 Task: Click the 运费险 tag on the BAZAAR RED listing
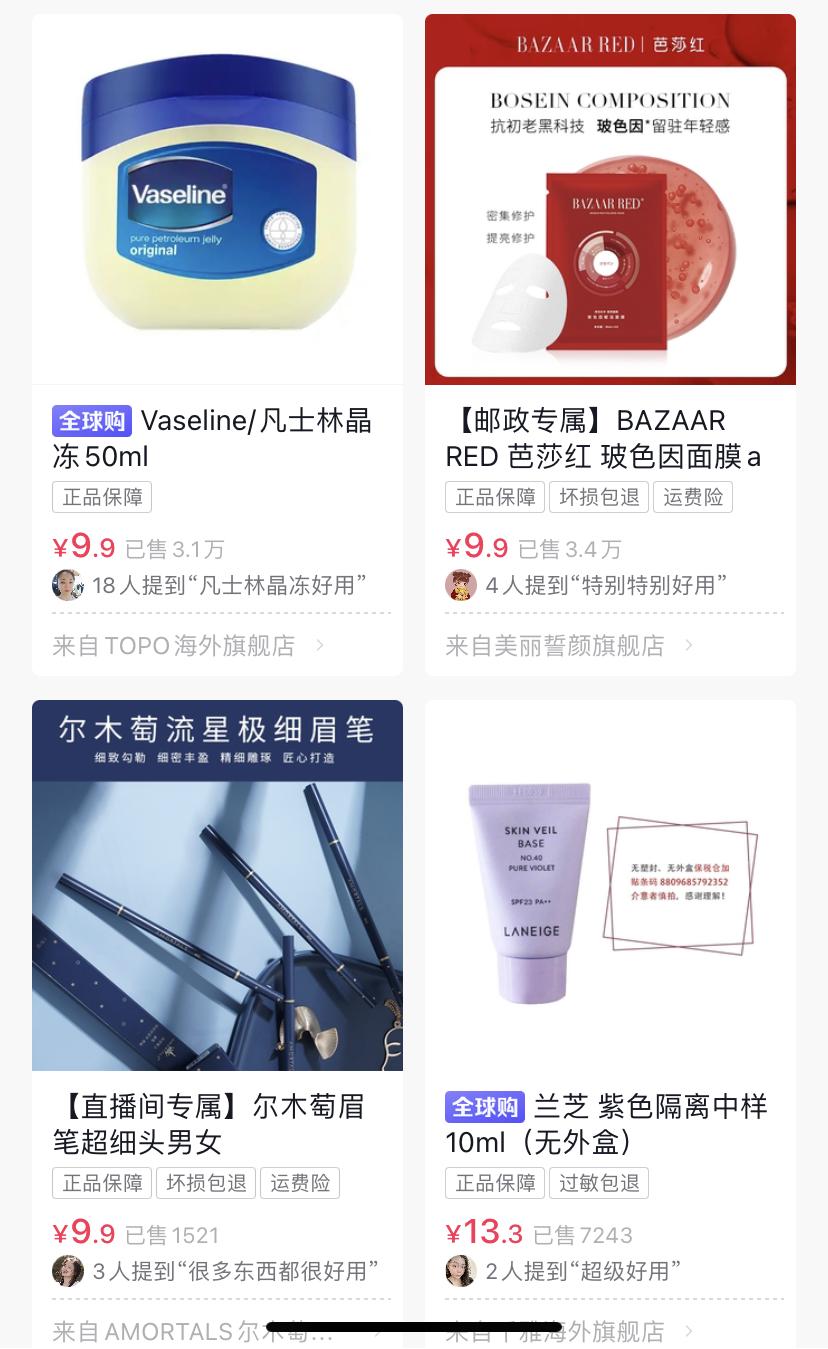point(693,497)
